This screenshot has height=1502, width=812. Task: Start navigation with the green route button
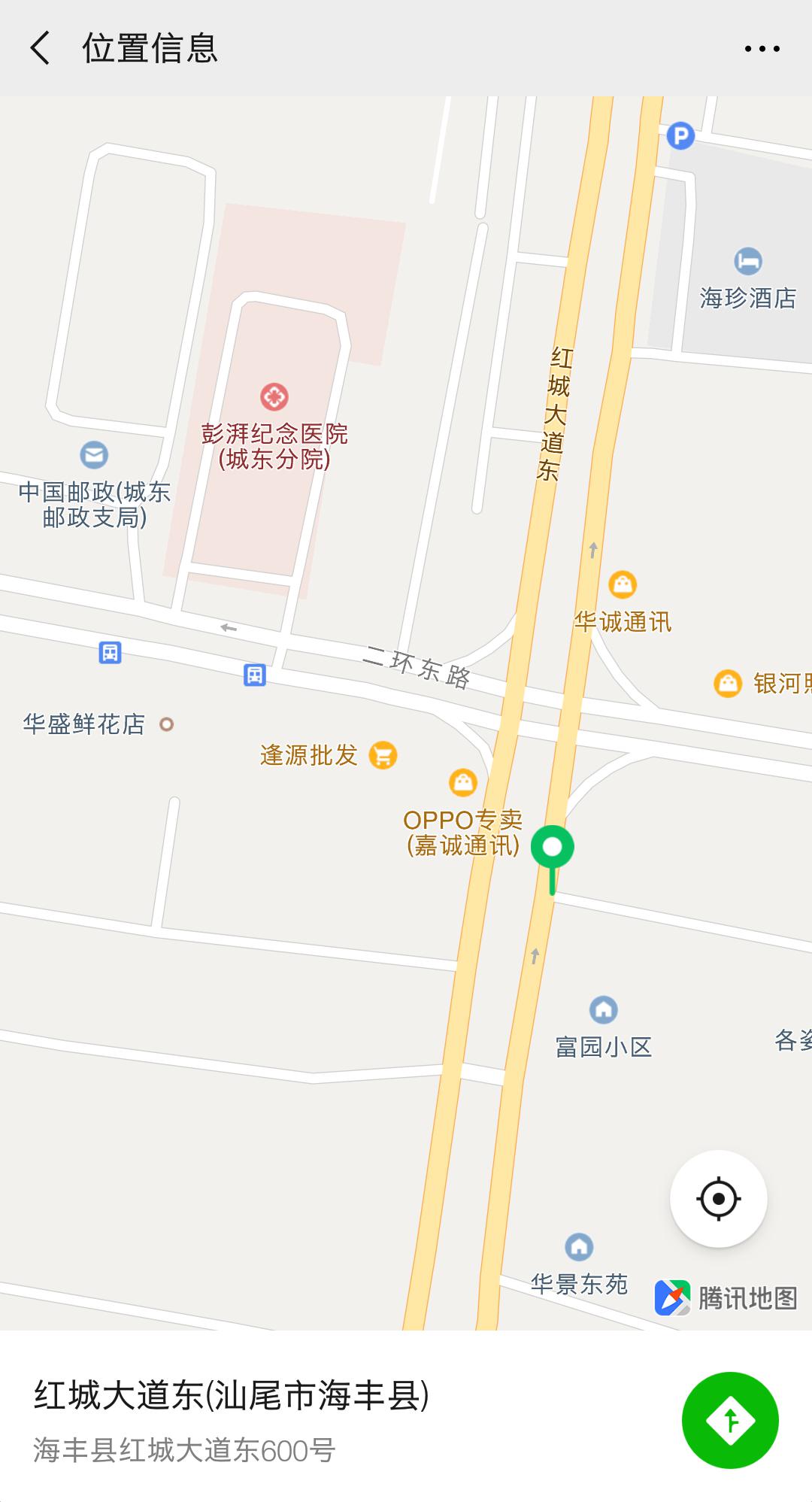click(730, 1420)
